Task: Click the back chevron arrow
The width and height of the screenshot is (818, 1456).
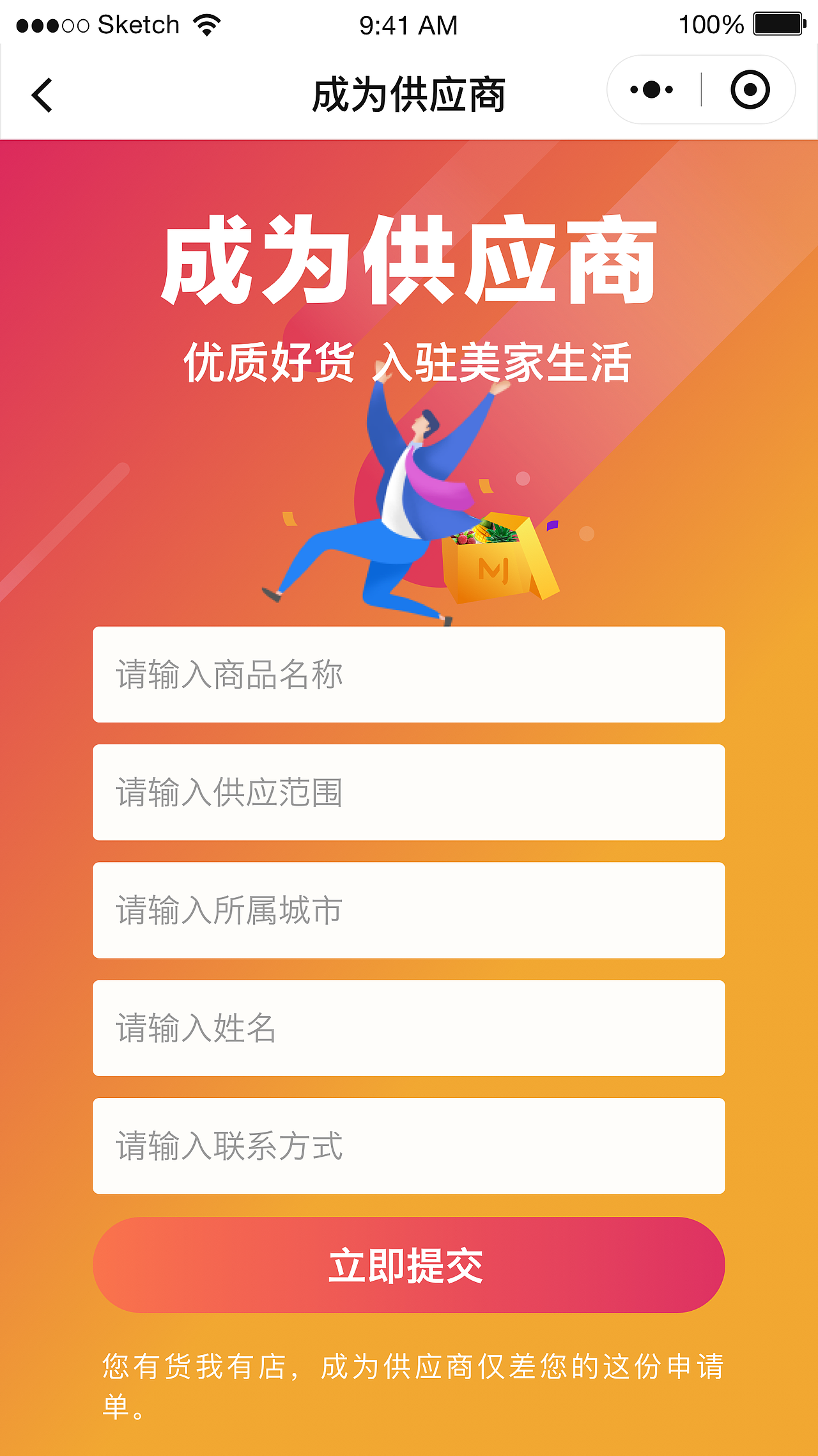Action: (x=40, y=94)
